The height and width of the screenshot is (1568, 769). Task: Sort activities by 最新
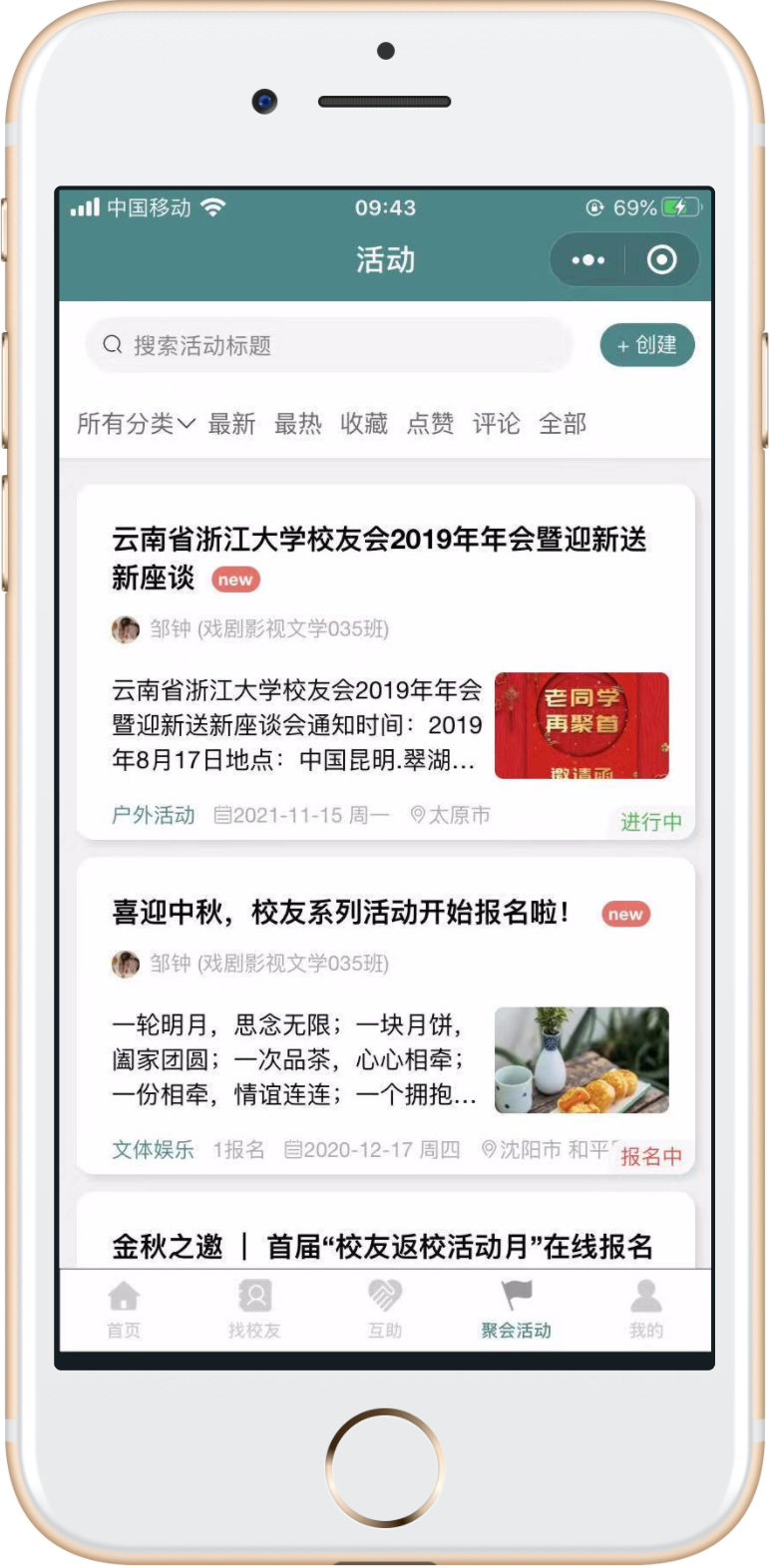pos(231,424)
